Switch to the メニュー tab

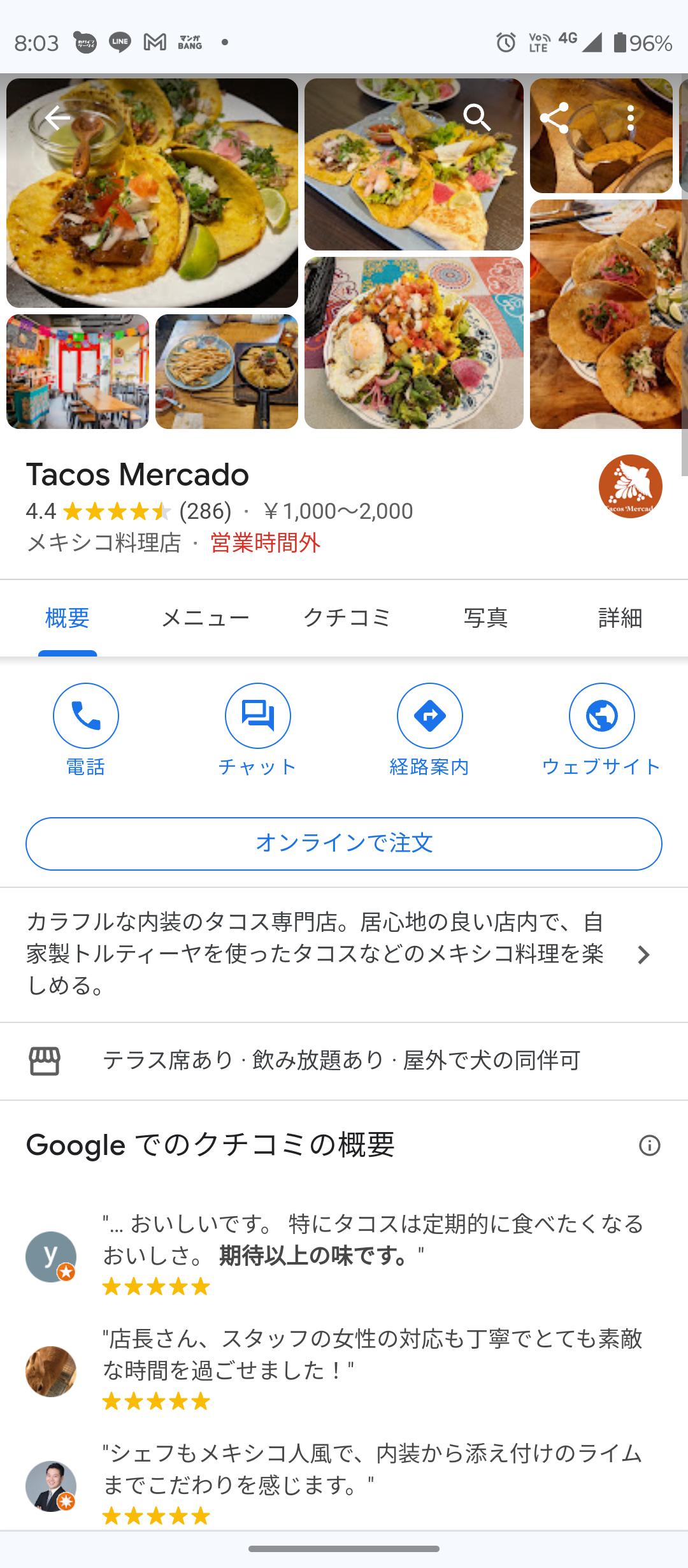coord(205,618)
